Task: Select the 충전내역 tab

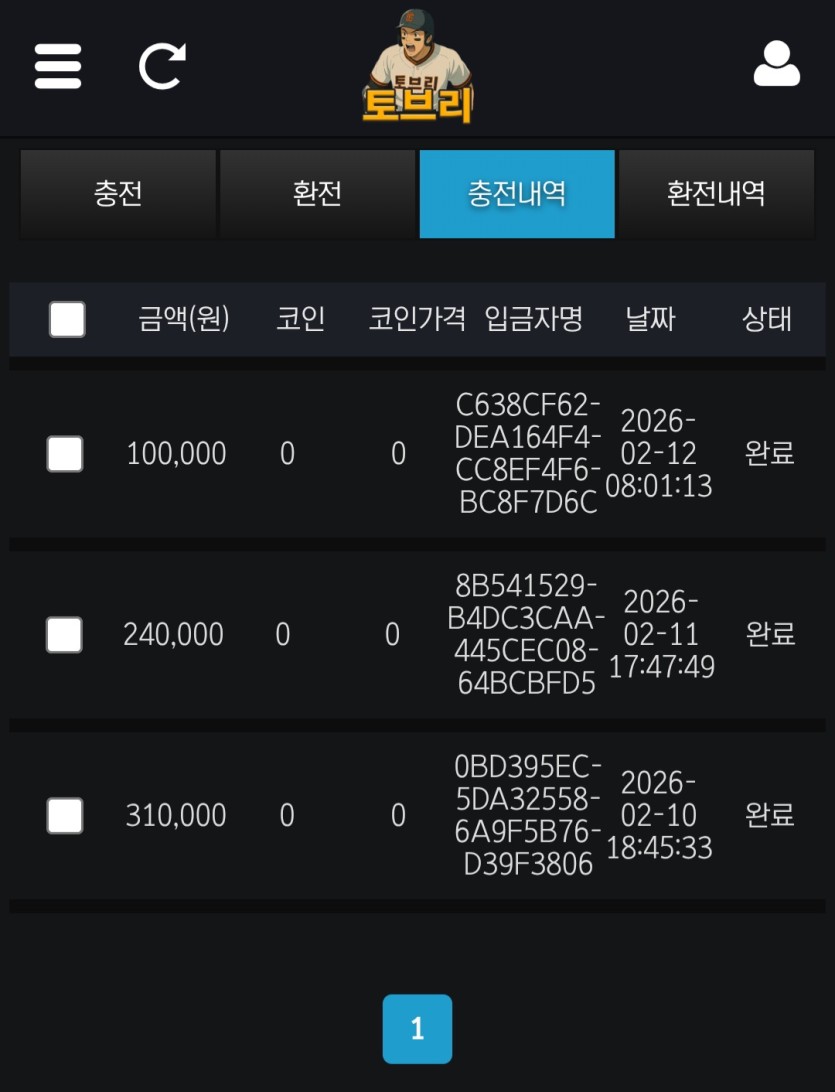Action: 517,194
